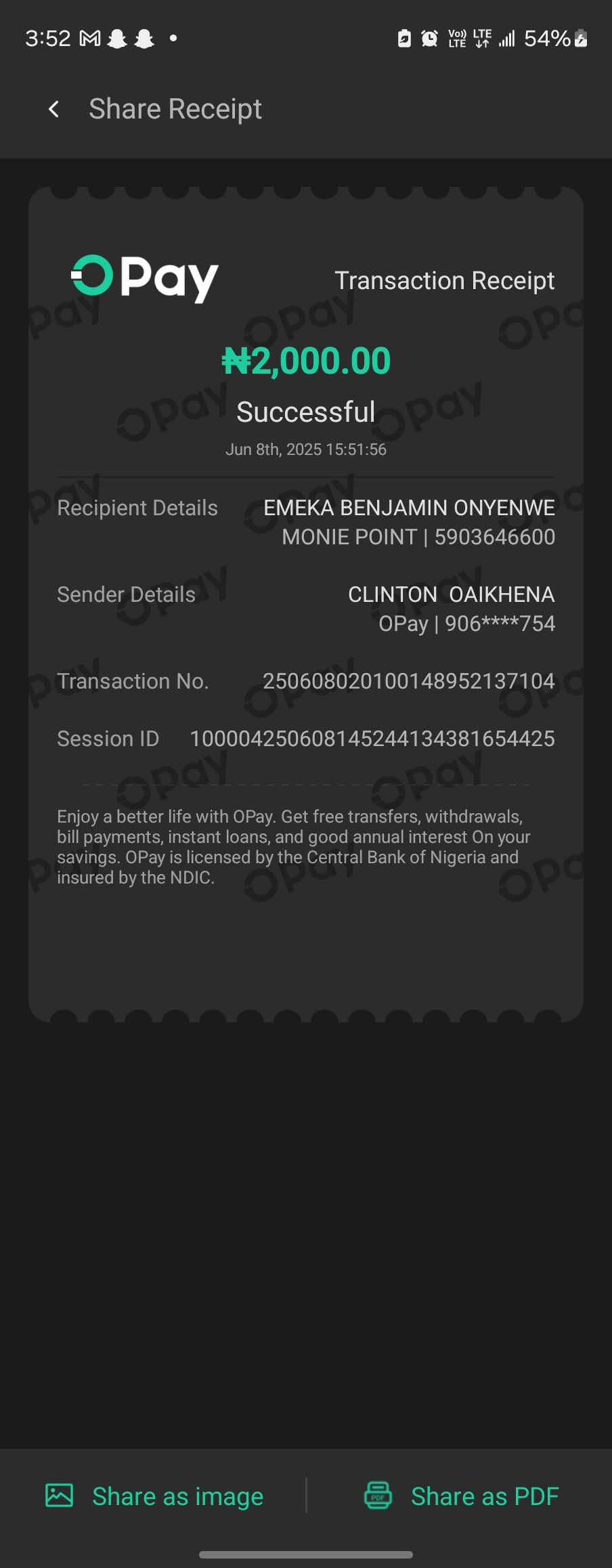The width and height of the screenshot is (612, 1568).
Task: Share the receipt as PDF
Action: pos(462,1496)
